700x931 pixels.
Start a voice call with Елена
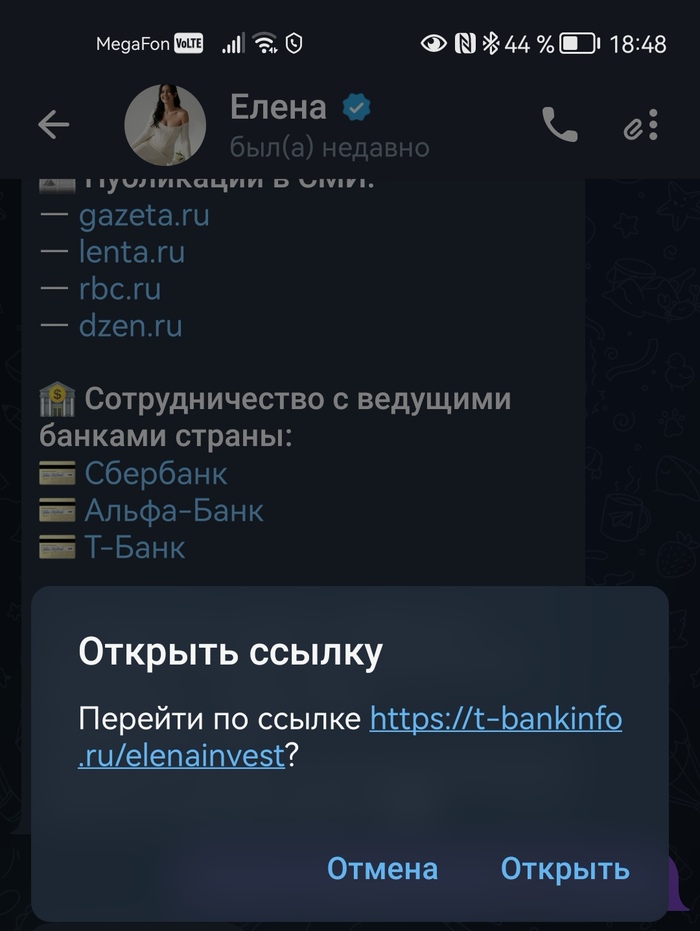point(559,124)
